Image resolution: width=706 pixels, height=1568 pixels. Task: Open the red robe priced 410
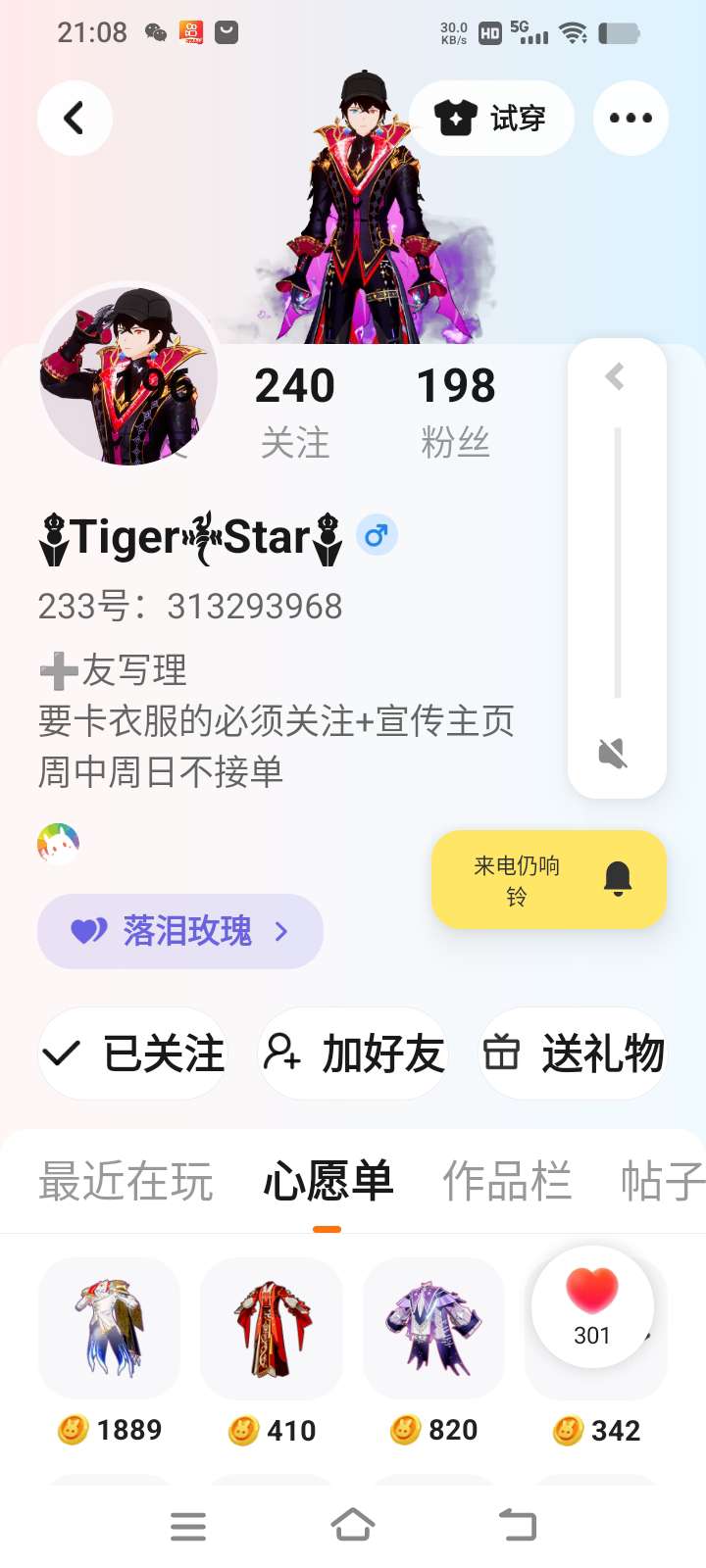tap(272, 1328)
